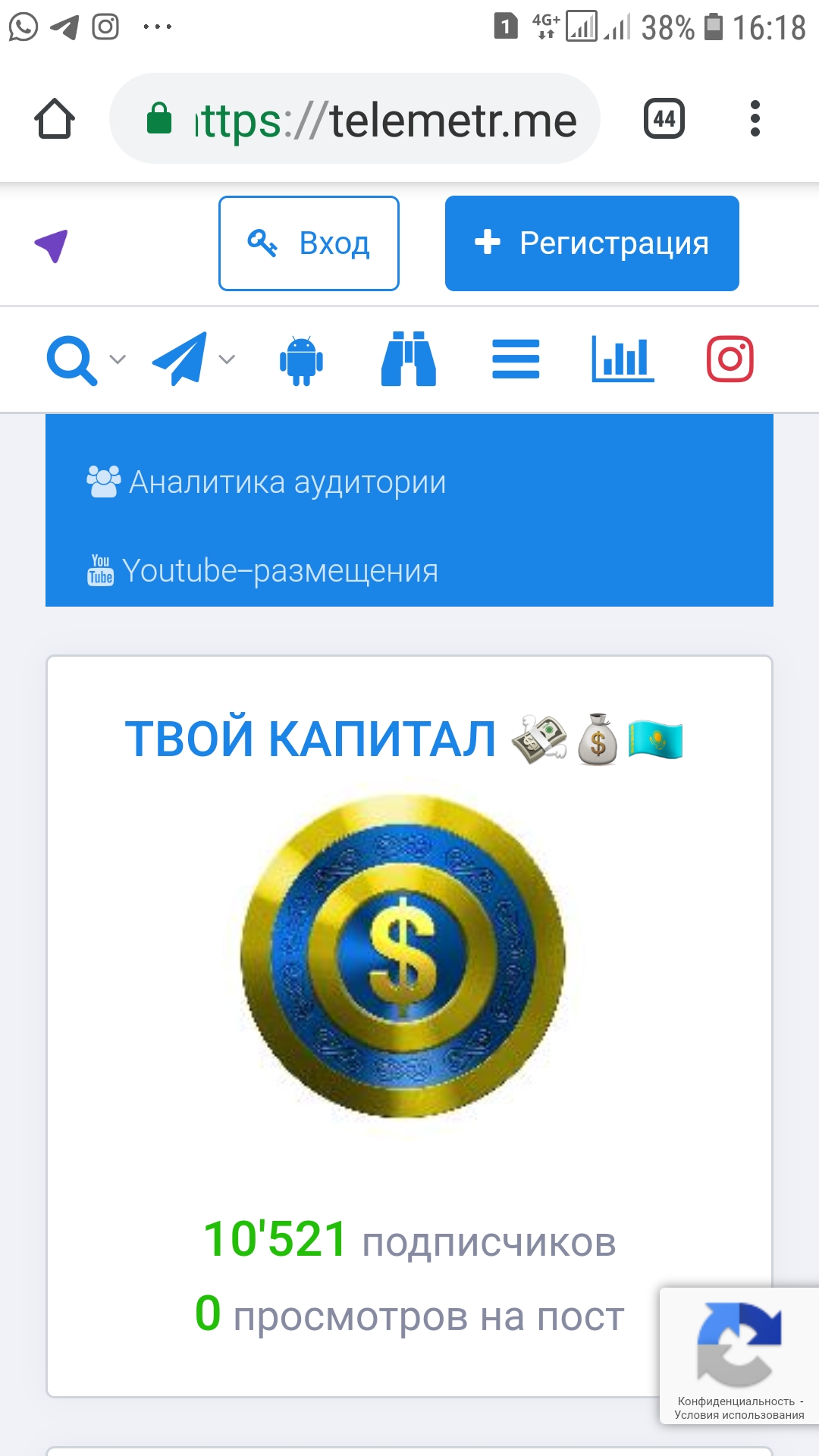Expand the Telegram paper plane dropdown
The width and height of the screenshot is (819, 1456).
click(194, 359)
